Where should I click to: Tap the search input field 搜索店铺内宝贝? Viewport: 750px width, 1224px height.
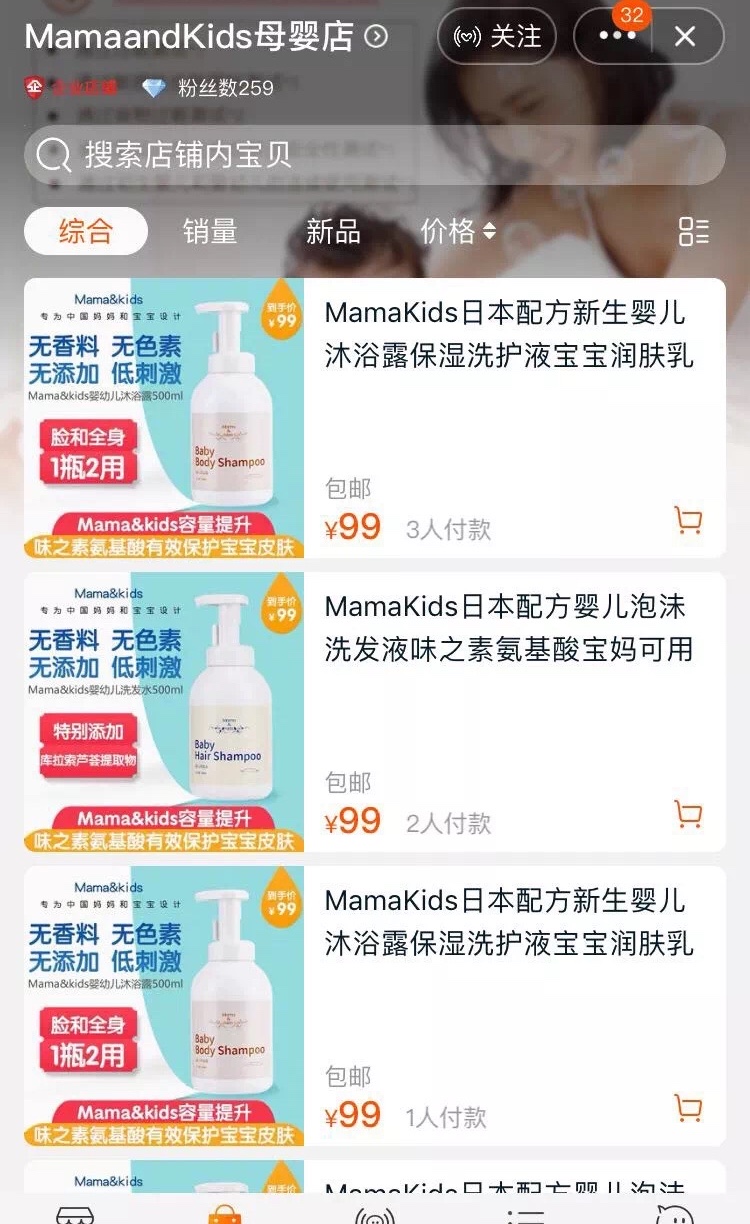click(x=200, y=156)
